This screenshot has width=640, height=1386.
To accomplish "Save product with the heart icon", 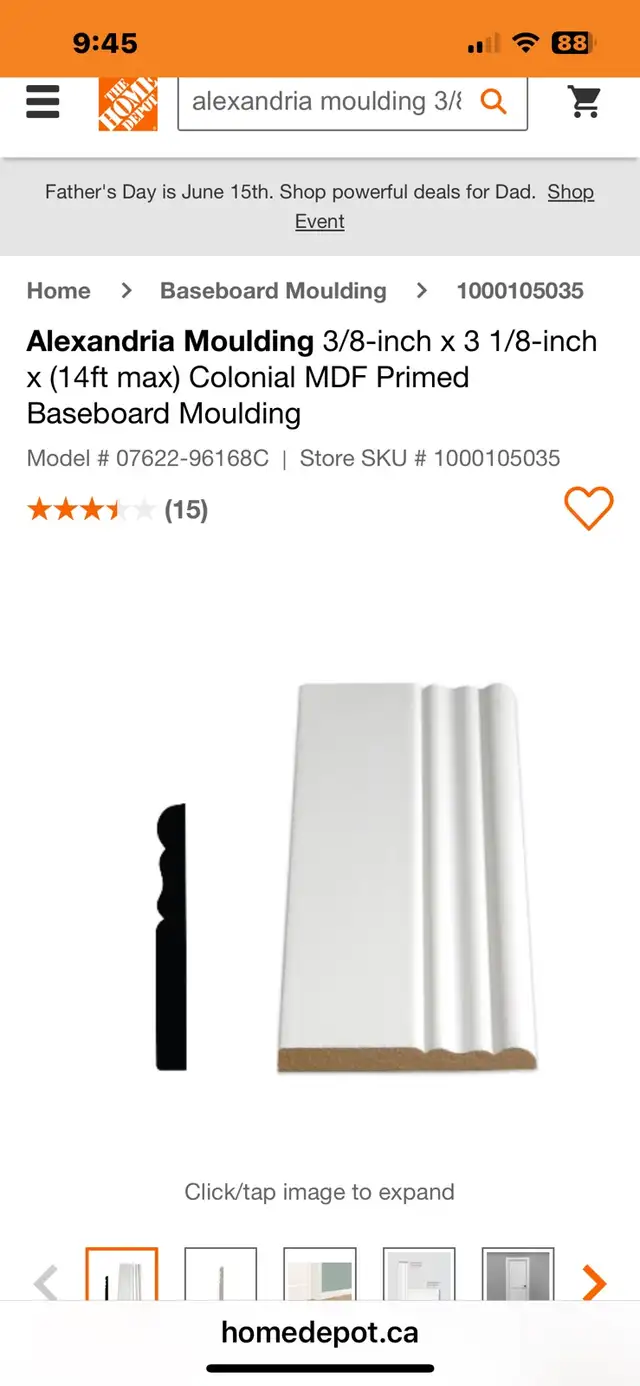I will (x=589, y=508).
